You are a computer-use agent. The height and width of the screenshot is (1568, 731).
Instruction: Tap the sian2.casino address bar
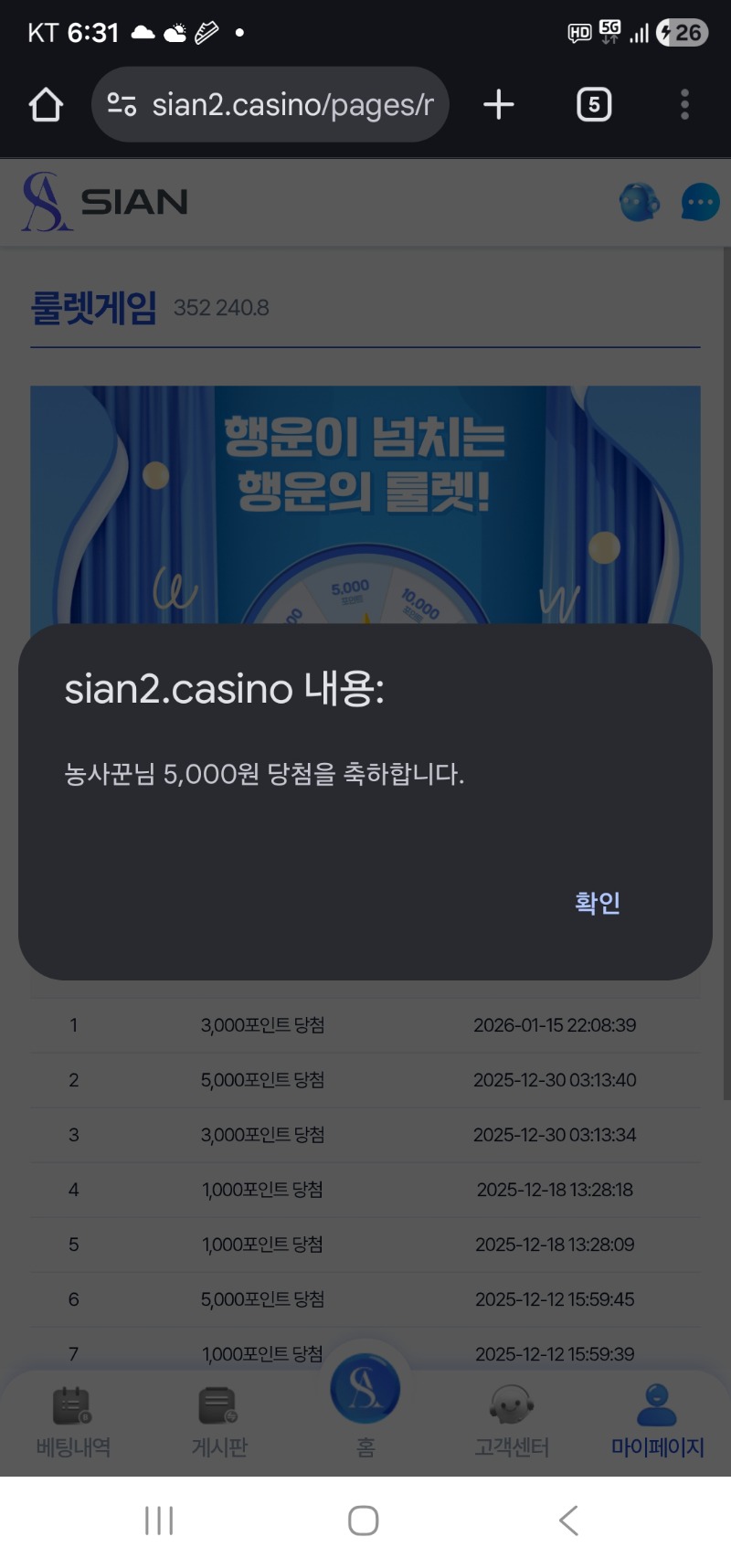pos(291,105)
